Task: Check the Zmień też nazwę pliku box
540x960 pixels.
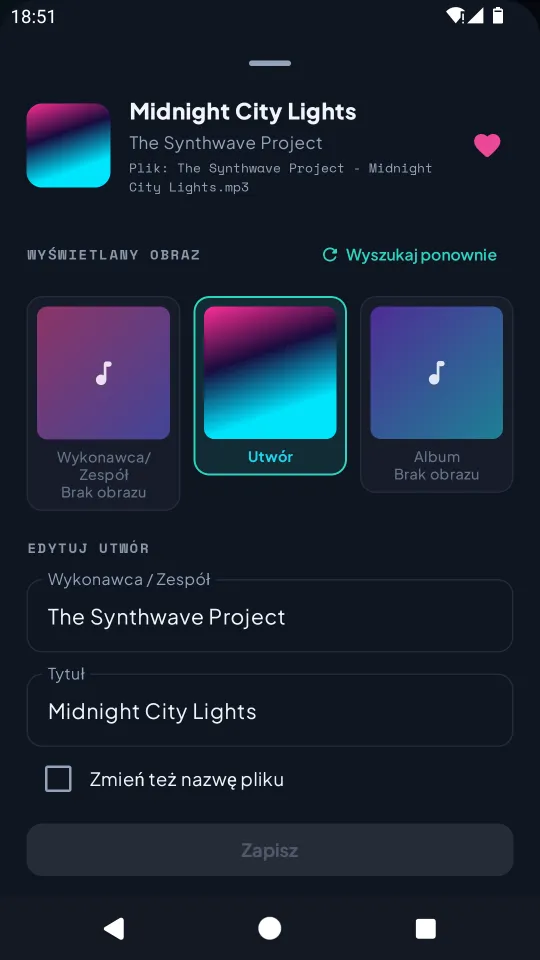Action: pos(58,779)
